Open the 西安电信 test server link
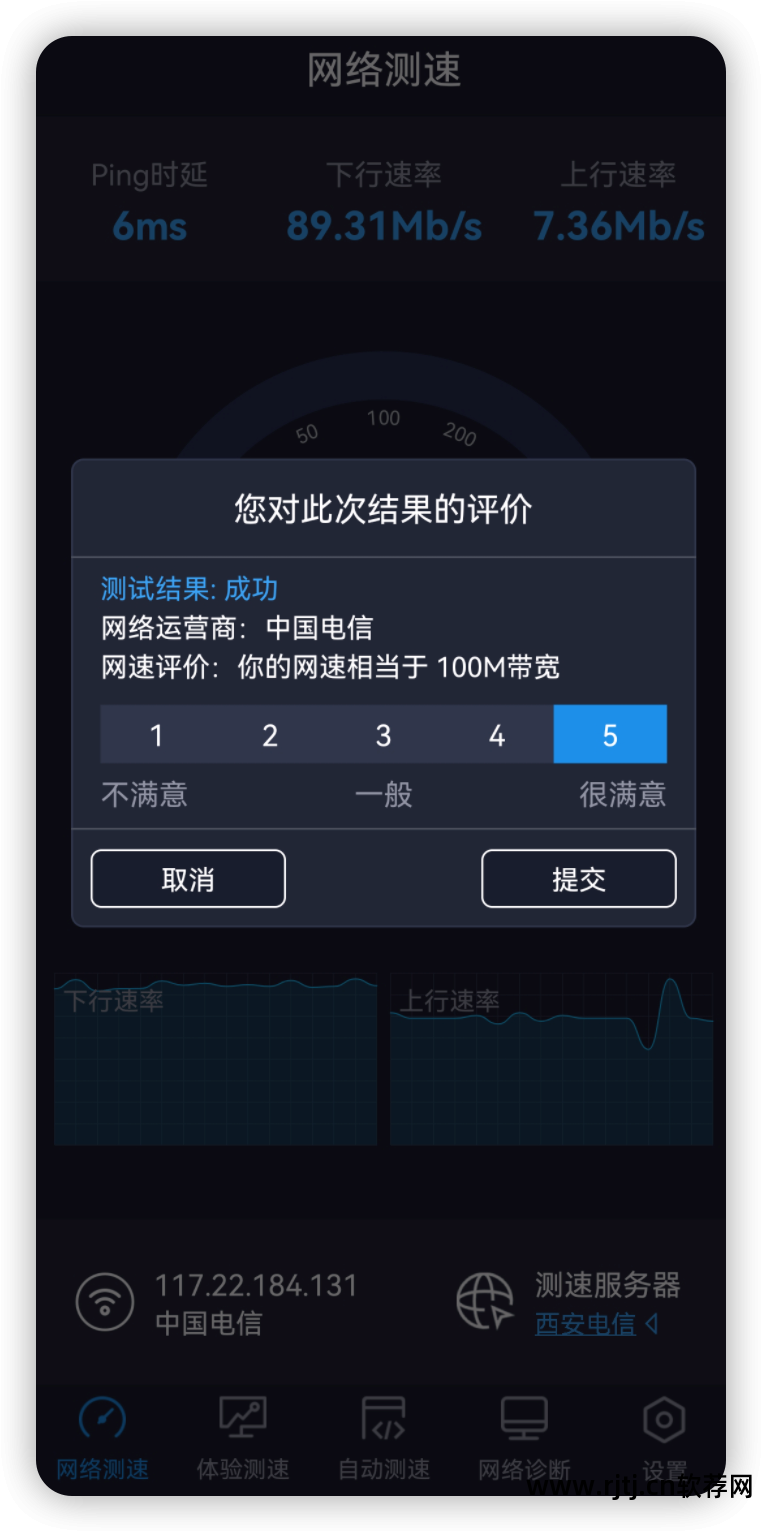The height and width of the screenshot is (1532, 762). tap(586, 1324)
